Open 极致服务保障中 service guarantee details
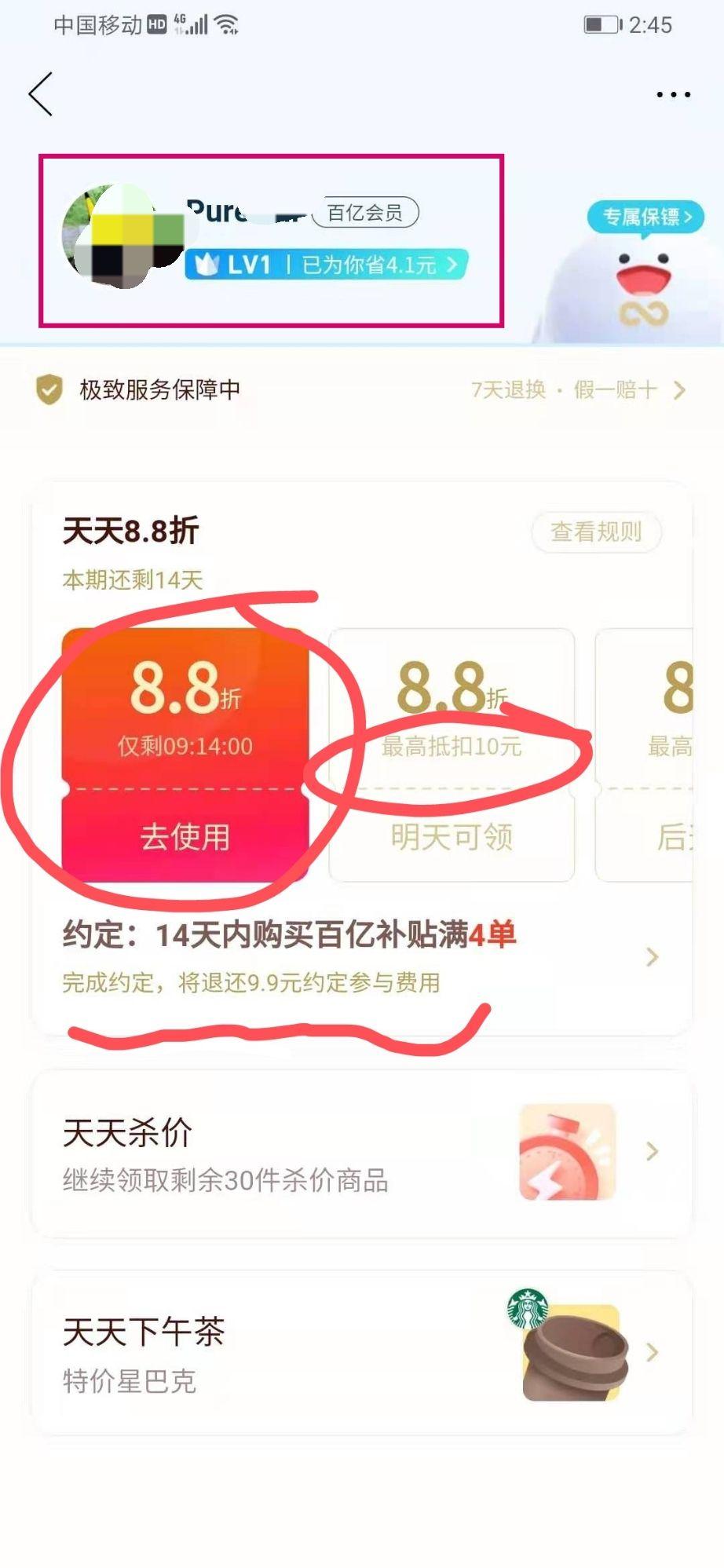Screen dimensions: 724x1568 point(361,389)
